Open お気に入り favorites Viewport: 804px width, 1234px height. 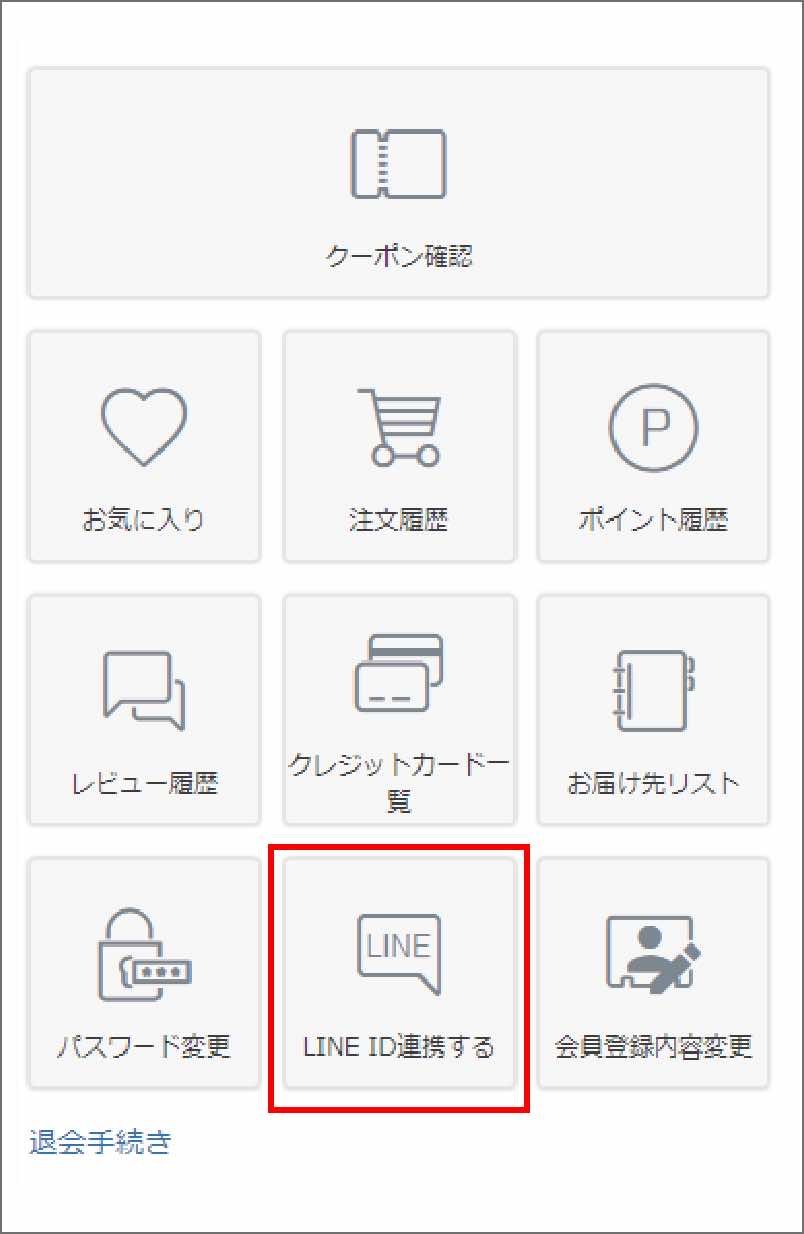144,446
